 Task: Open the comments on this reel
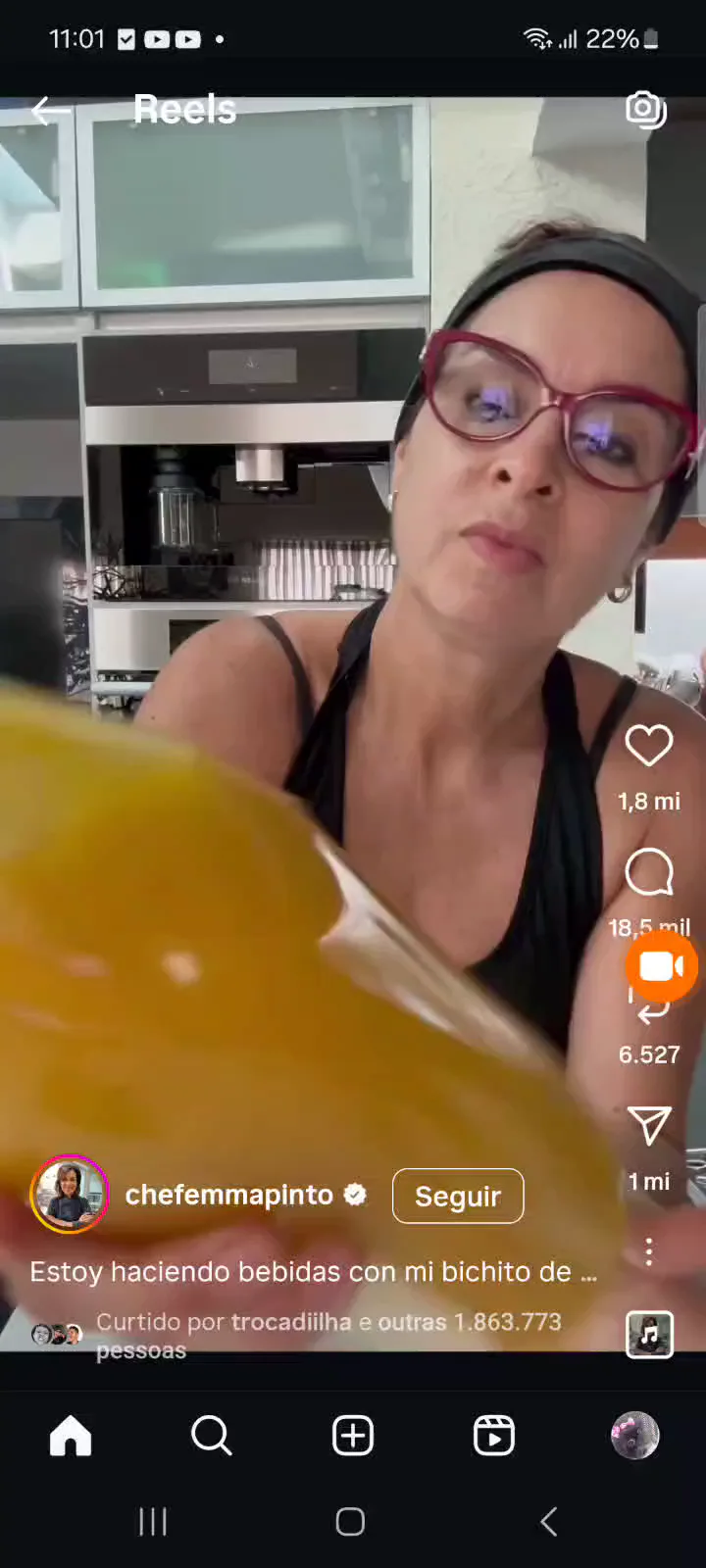coord(649,872)
